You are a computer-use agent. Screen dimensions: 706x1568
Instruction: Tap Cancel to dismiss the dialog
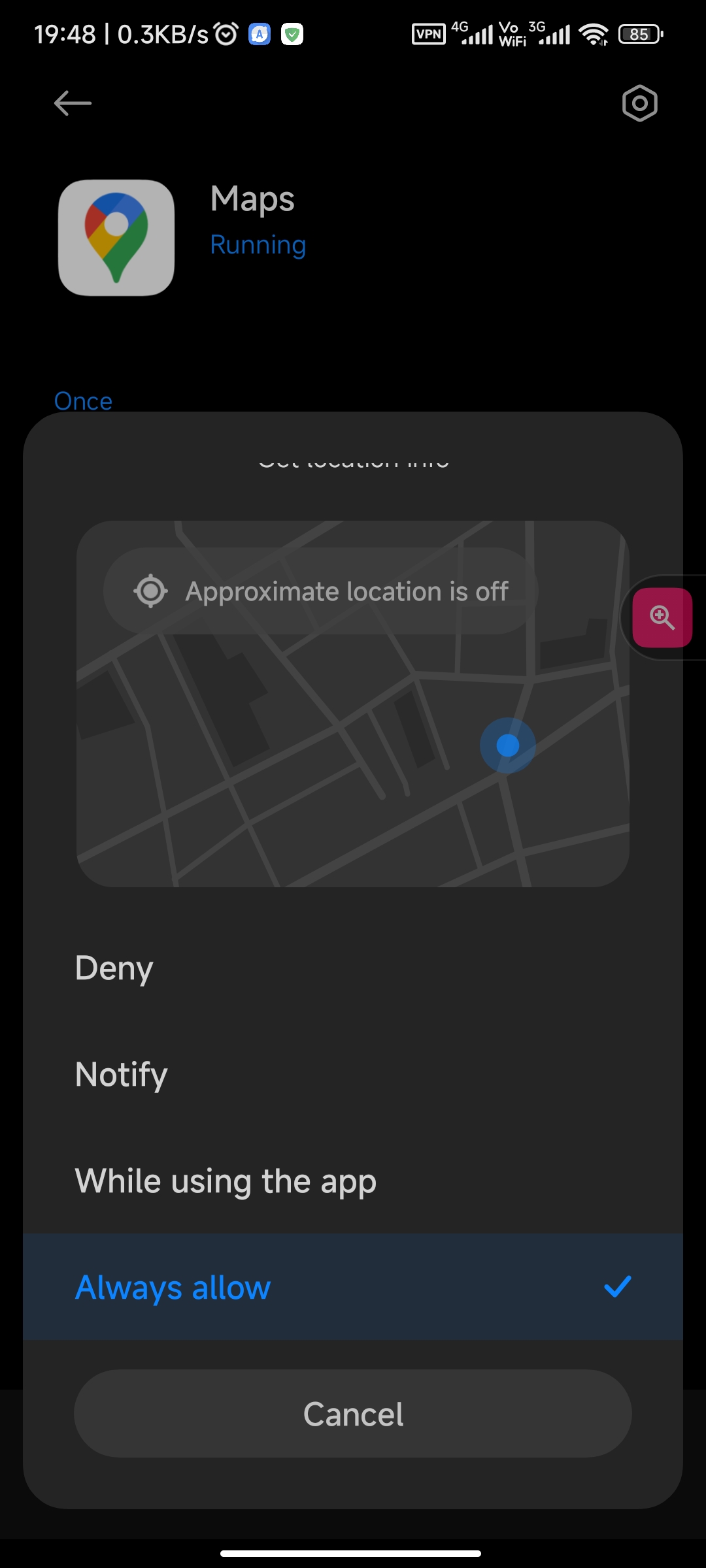click(x=353, y=1414)
